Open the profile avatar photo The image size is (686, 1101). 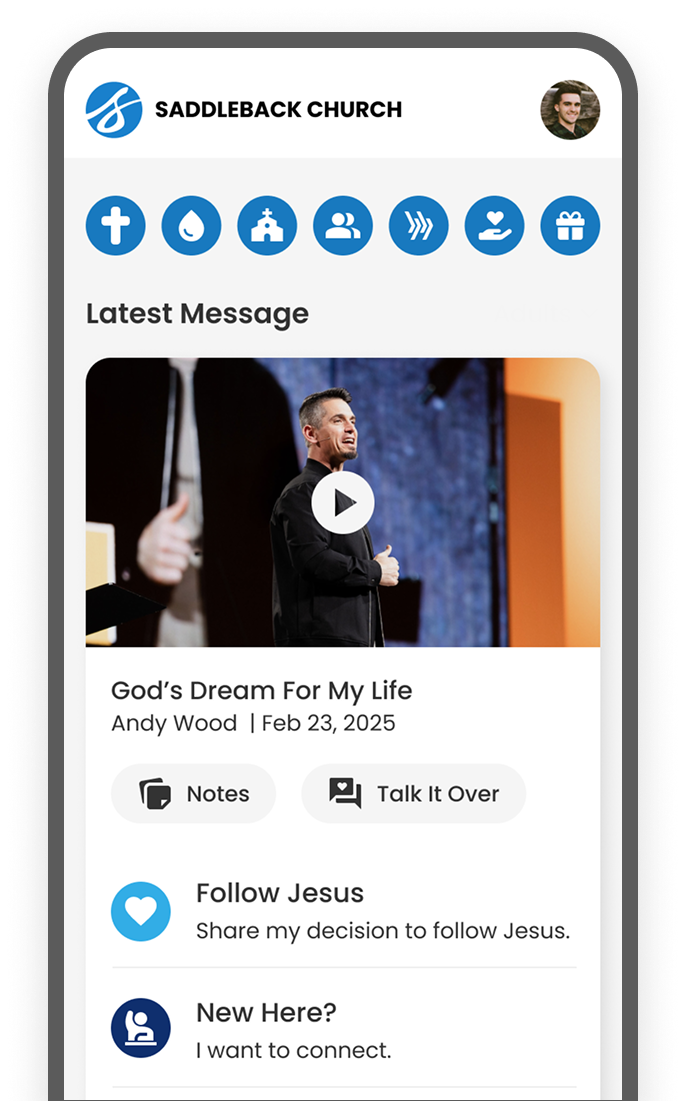[570, 110]
